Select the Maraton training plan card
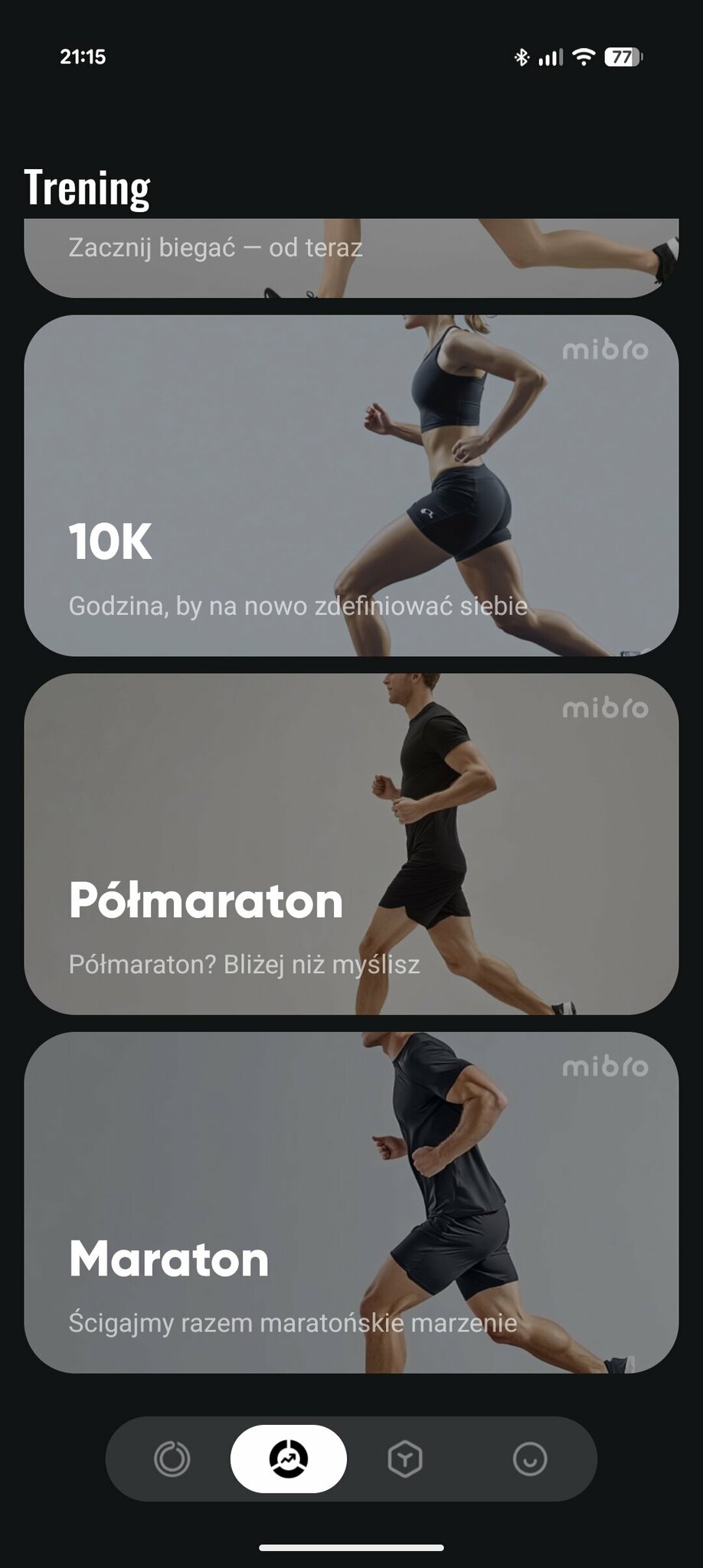Image resolution: width=703 pixels, height=1568 pixels. tap(351, 1202)
